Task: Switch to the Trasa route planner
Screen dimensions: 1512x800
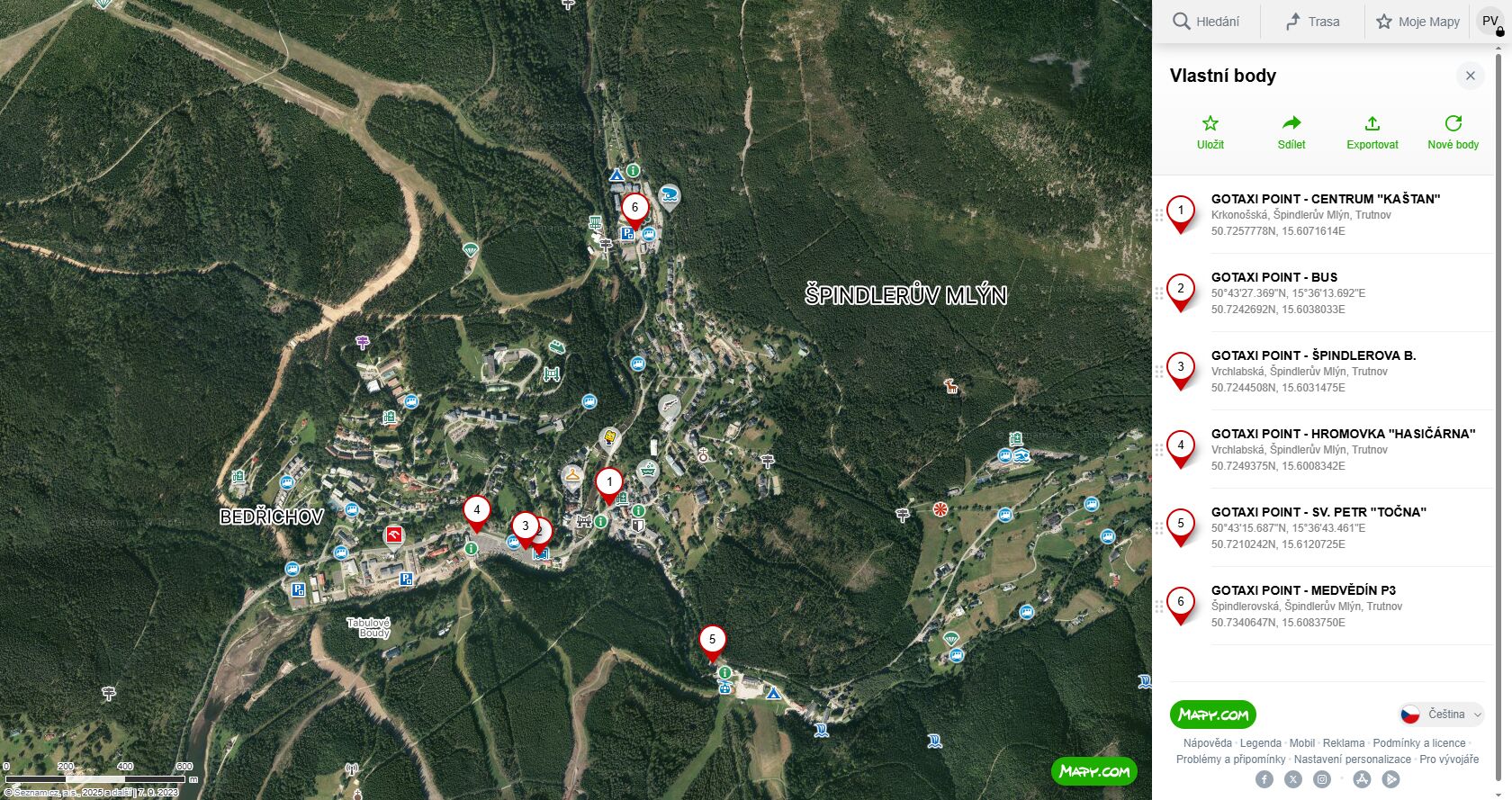Action: pos(1312,22)
